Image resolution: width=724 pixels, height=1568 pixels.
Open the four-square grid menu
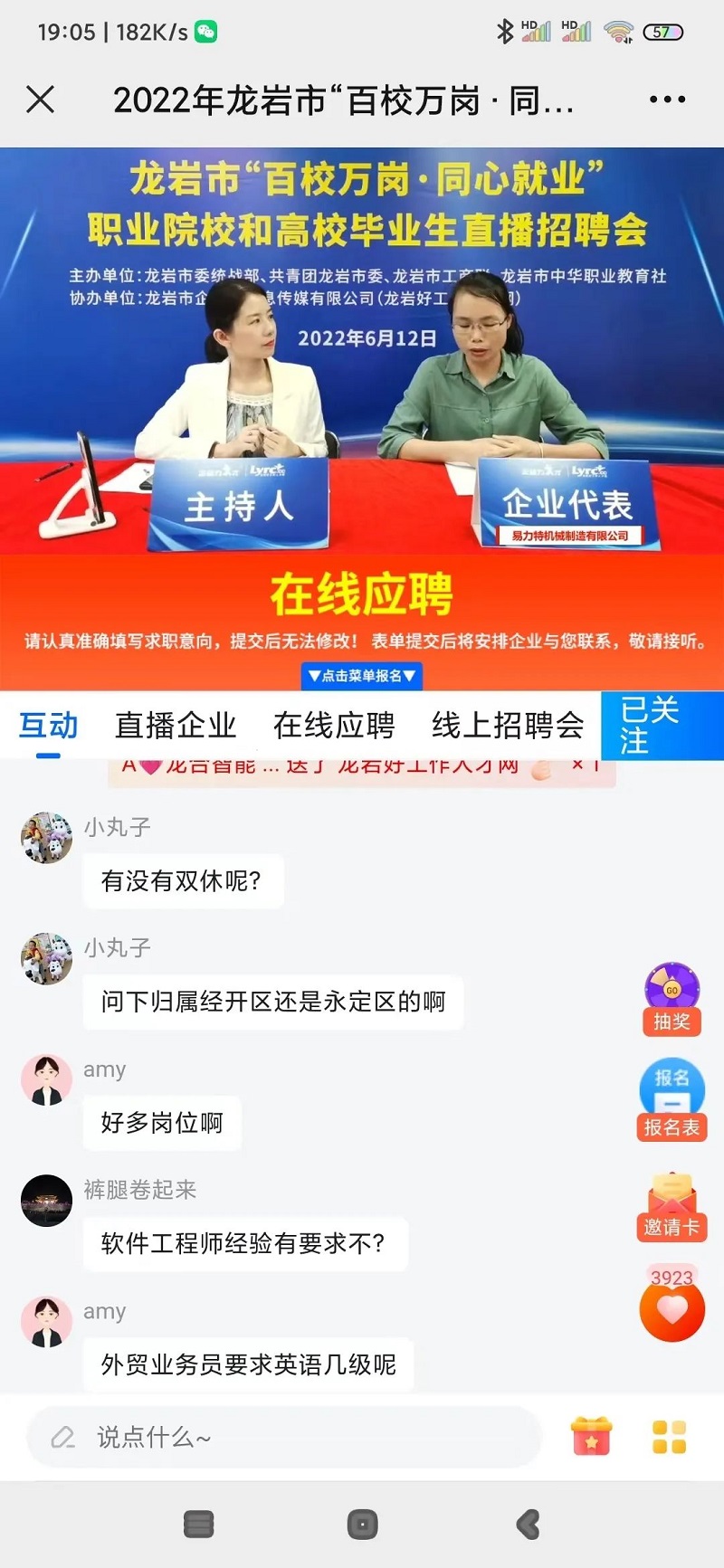[669, 1437]
